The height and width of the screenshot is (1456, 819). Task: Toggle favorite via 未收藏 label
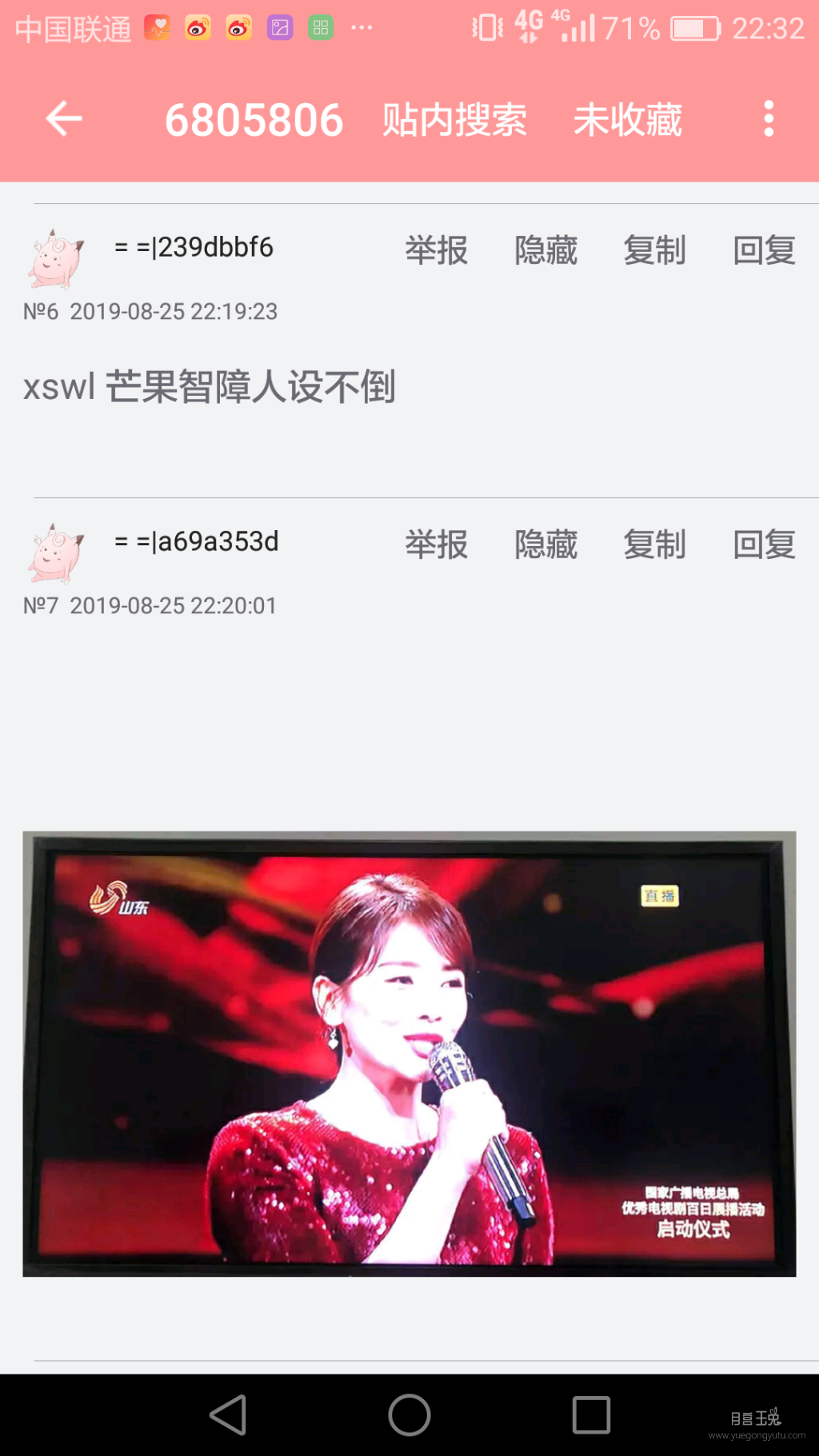pos(627,120)
